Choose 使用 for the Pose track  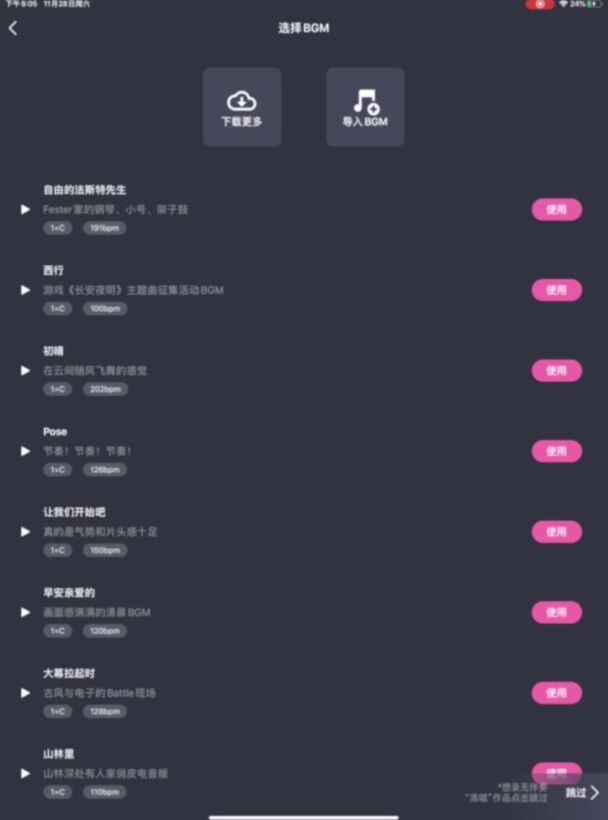tap(556, 451)
